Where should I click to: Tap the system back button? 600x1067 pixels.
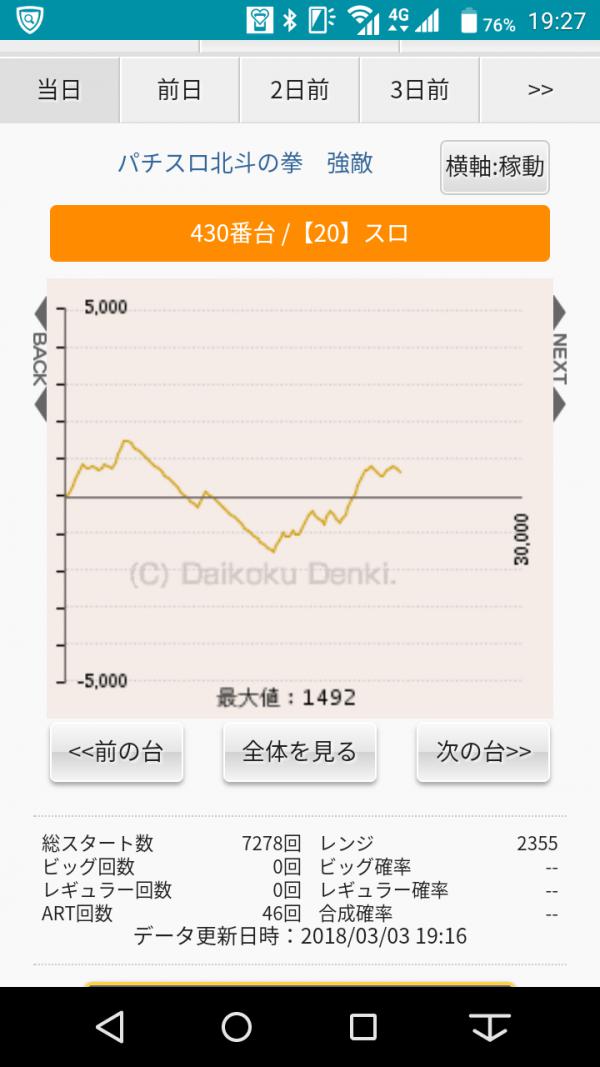pyautogui.click(x=110, y=1026)
